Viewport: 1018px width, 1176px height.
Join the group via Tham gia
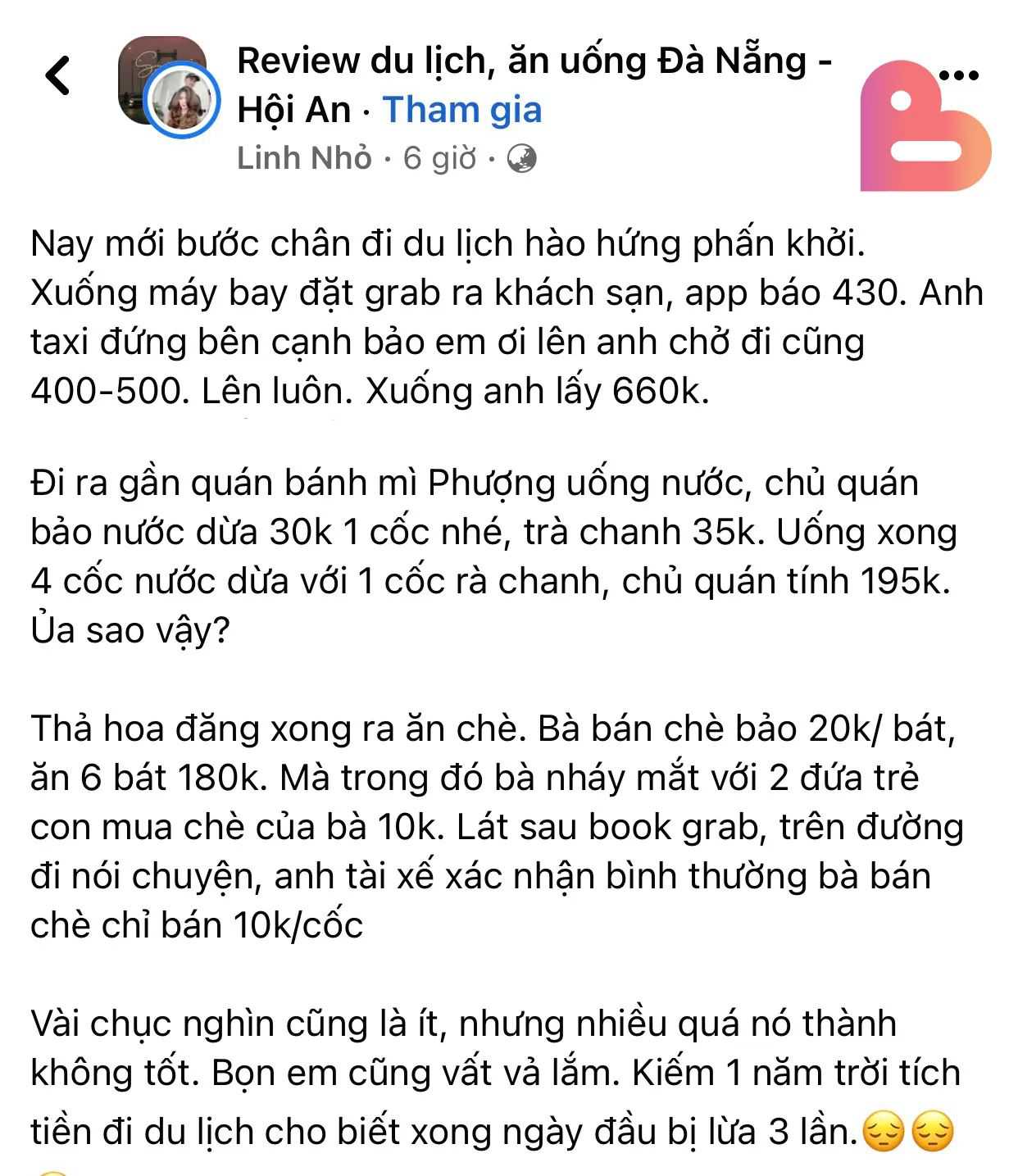462,110
